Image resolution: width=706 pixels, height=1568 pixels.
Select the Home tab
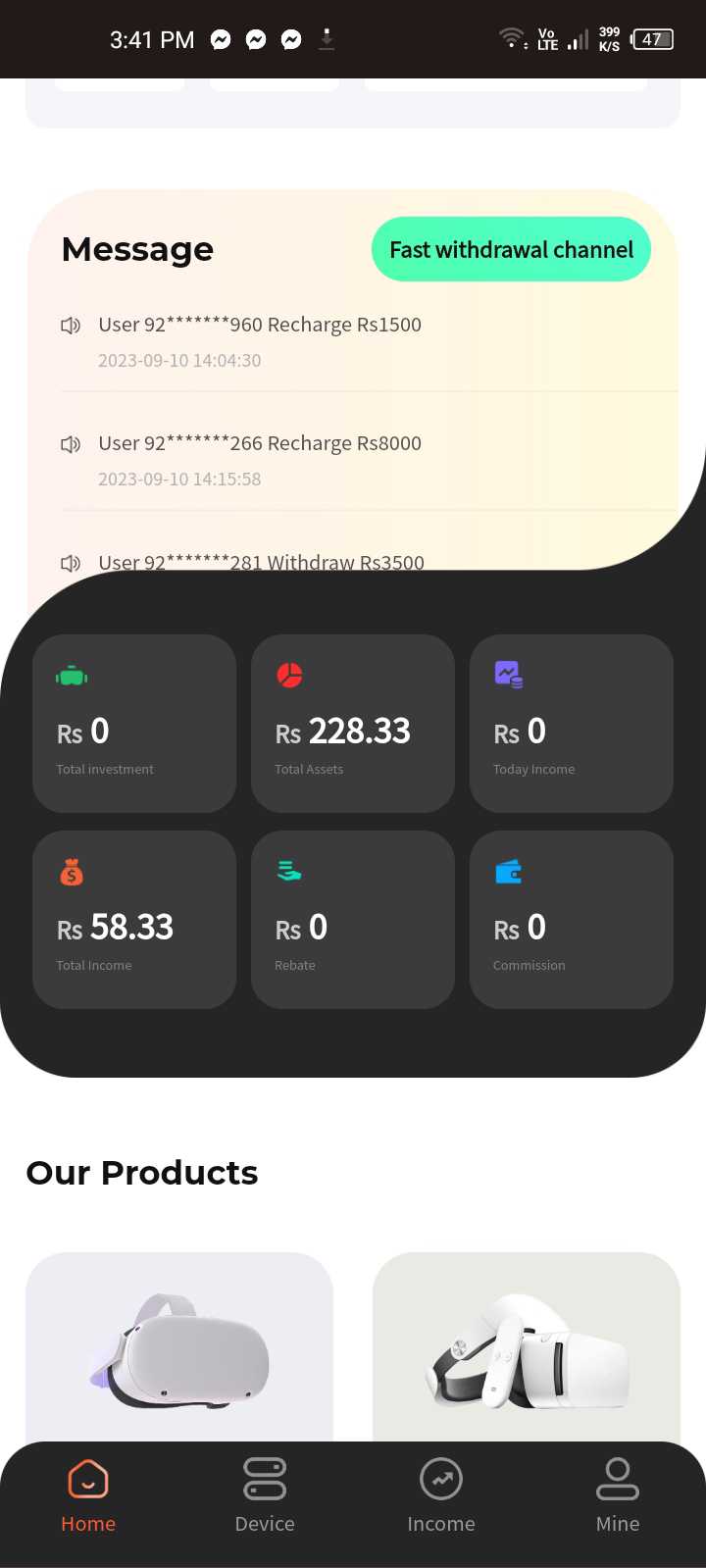tap(88, 1495)
